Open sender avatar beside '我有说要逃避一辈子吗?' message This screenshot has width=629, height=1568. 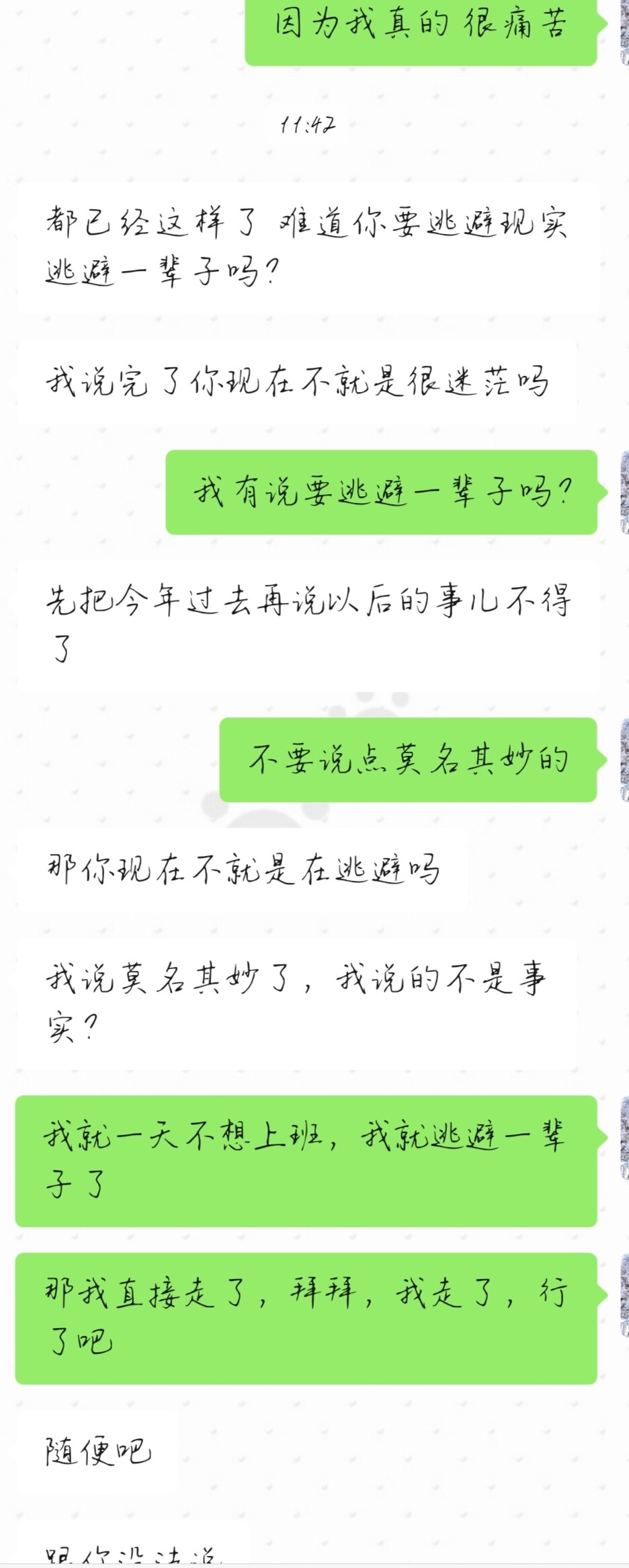(x=624, y=492)
